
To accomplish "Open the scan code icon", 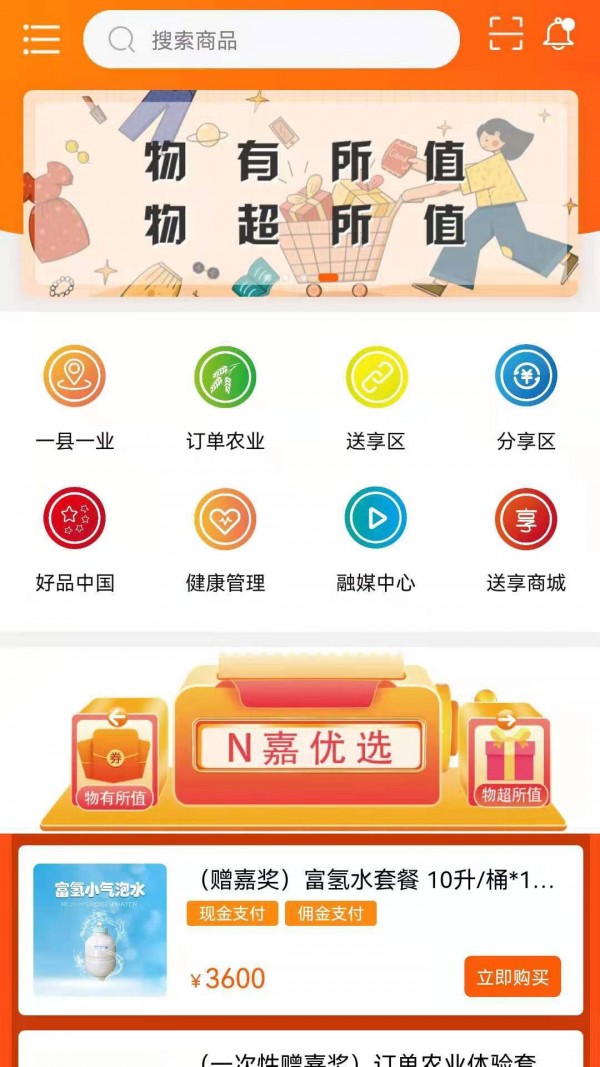I will (x=506, y=34).
